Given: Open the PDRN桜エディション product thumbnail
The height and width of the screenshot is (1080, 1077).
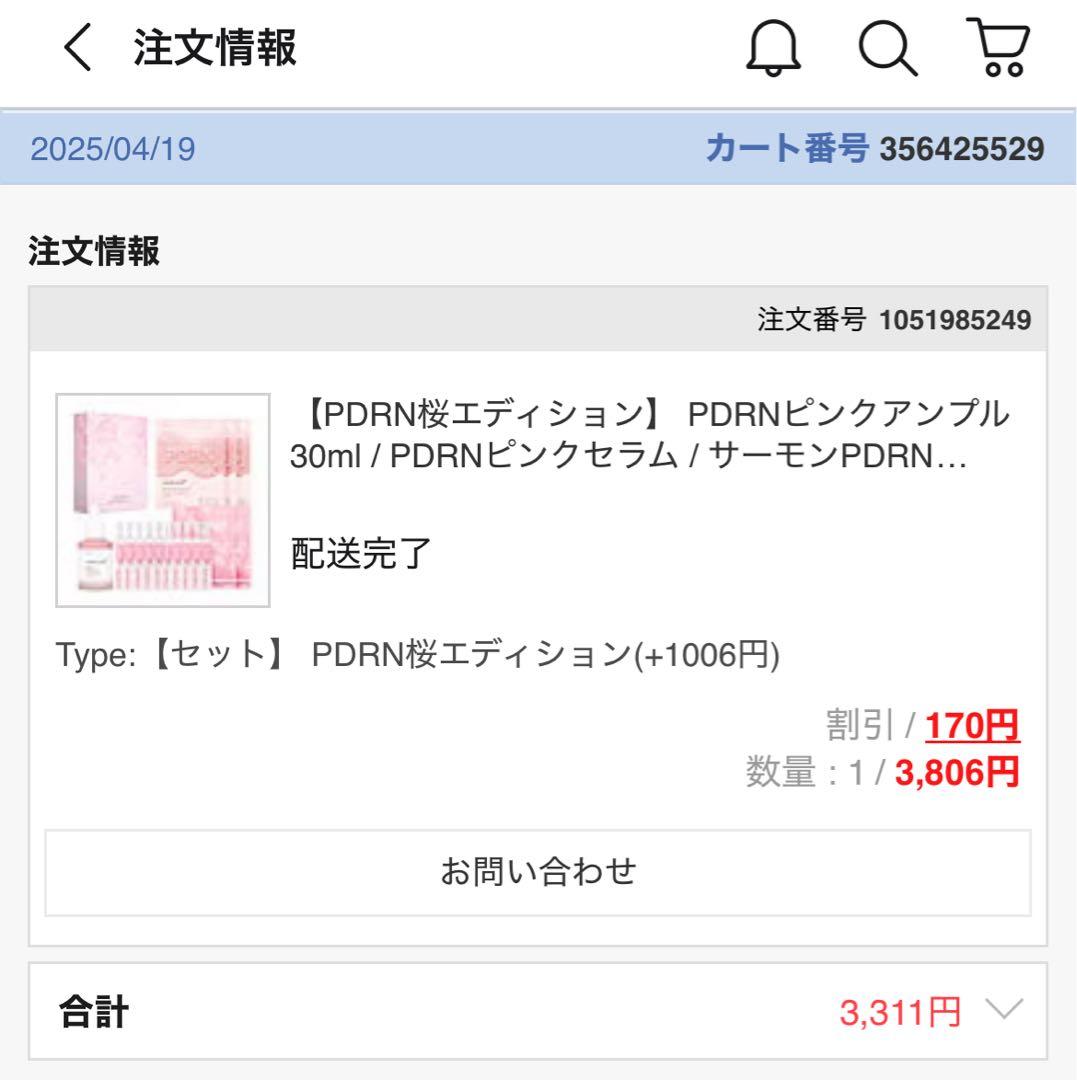Looking at the screenshot, I should [163, 500].
